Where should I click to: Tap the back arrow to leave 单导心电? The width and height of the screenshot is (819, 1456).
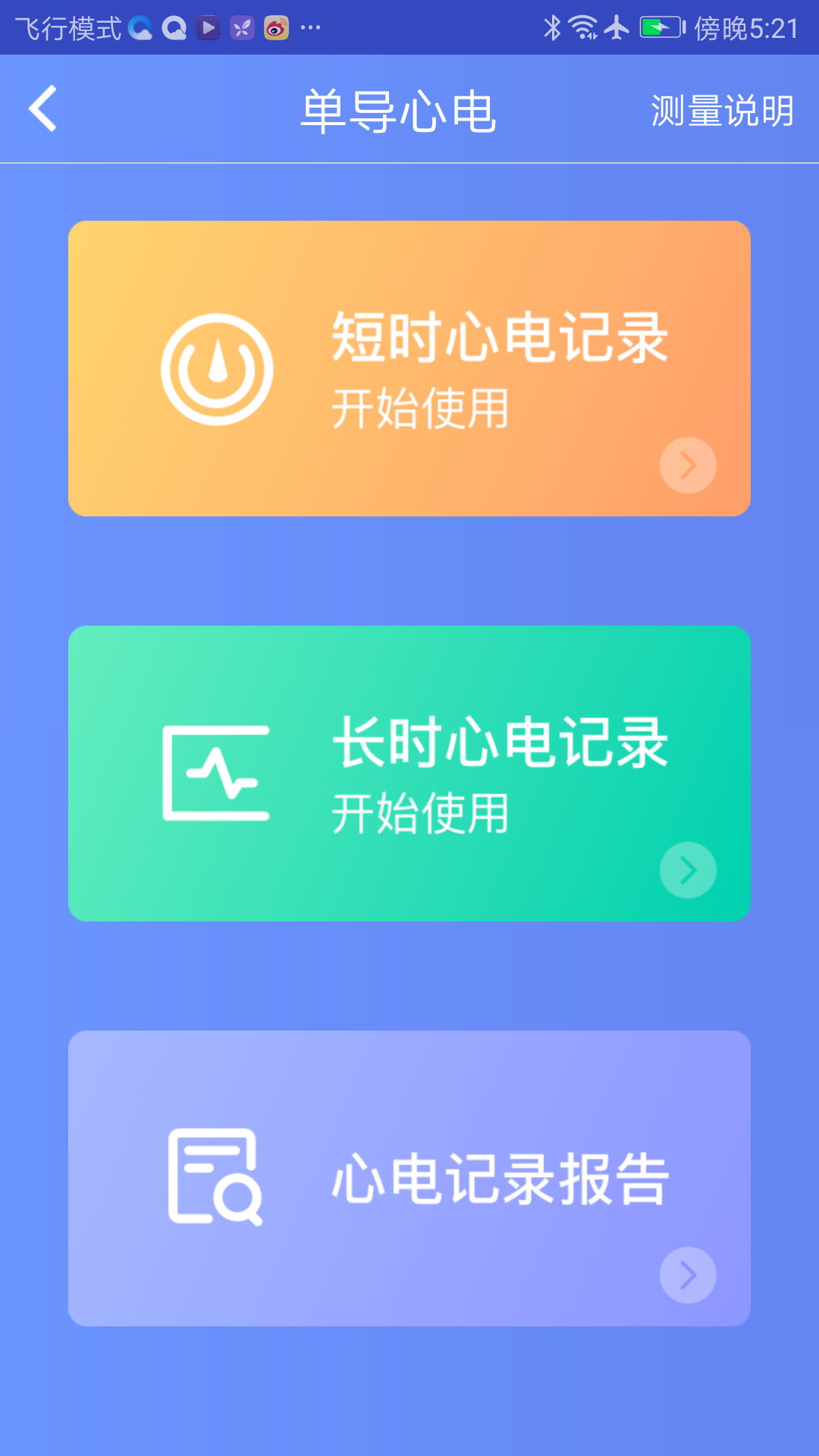click(41, 108)
